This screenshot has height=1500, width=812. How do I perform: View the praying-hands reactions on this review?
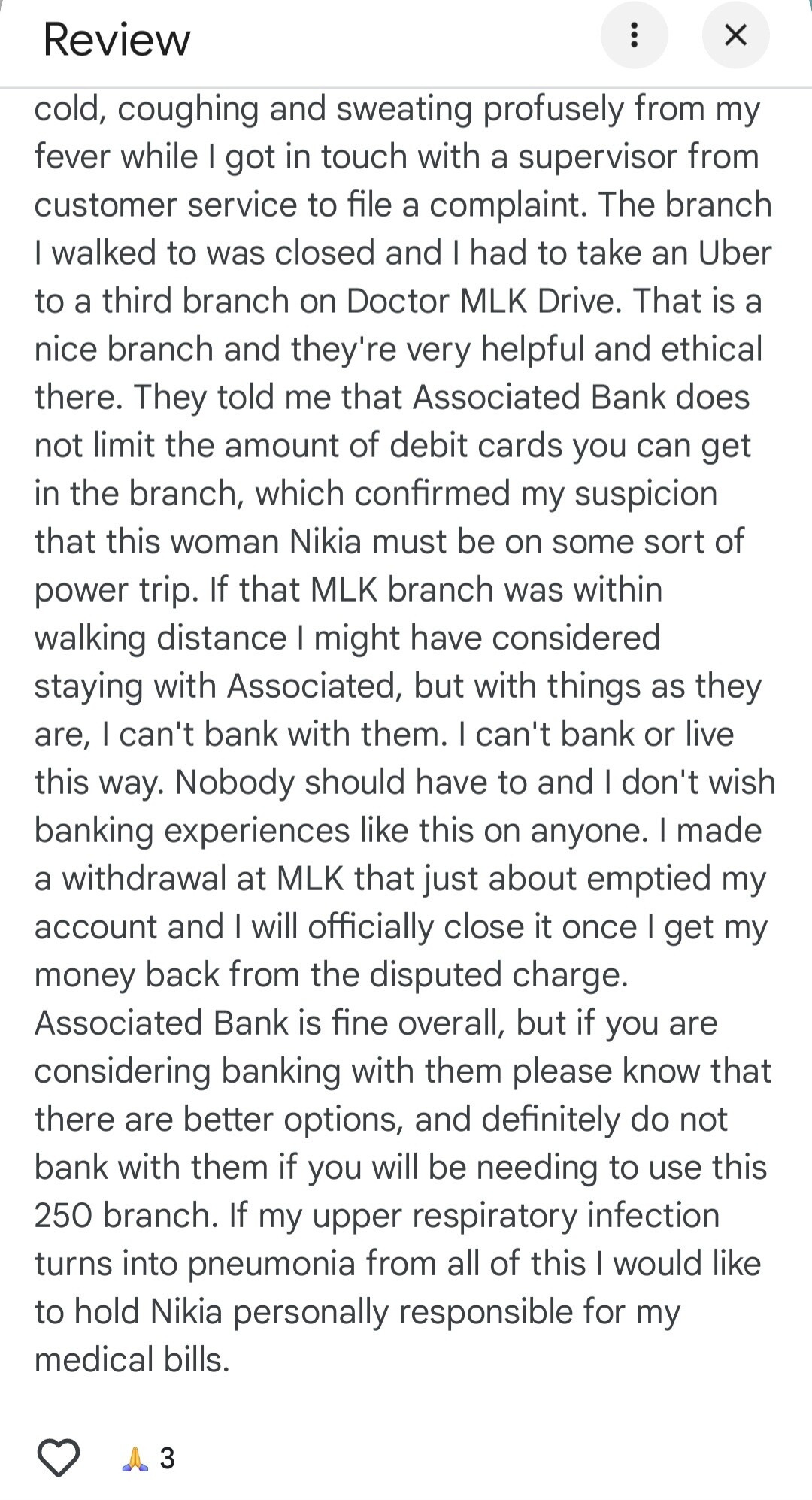(148, 1458)
